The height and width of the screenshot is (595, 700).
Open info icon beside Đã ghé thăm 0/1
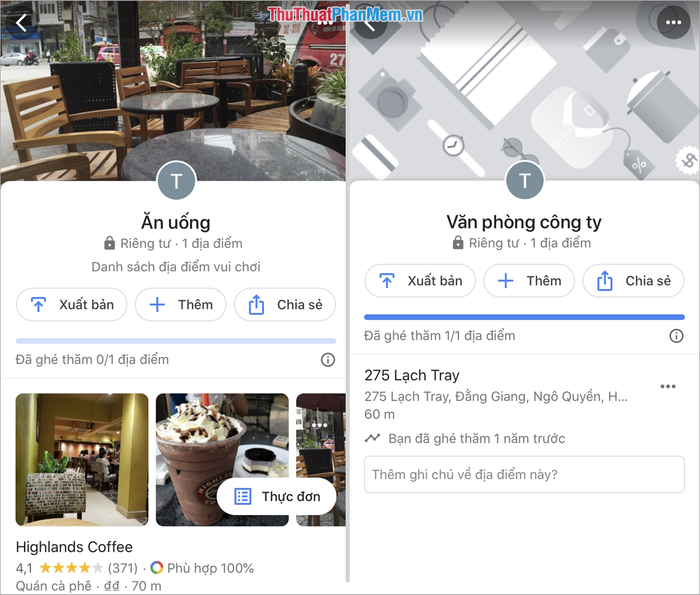(328, 360)
